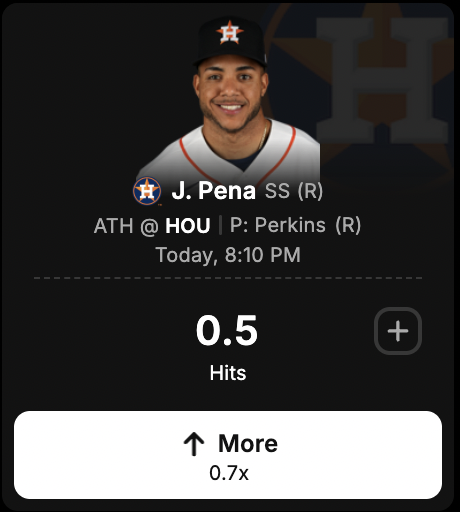
Task: Tap the plus icon beside 0.5 Hits
Action: (x=398, y=331)
